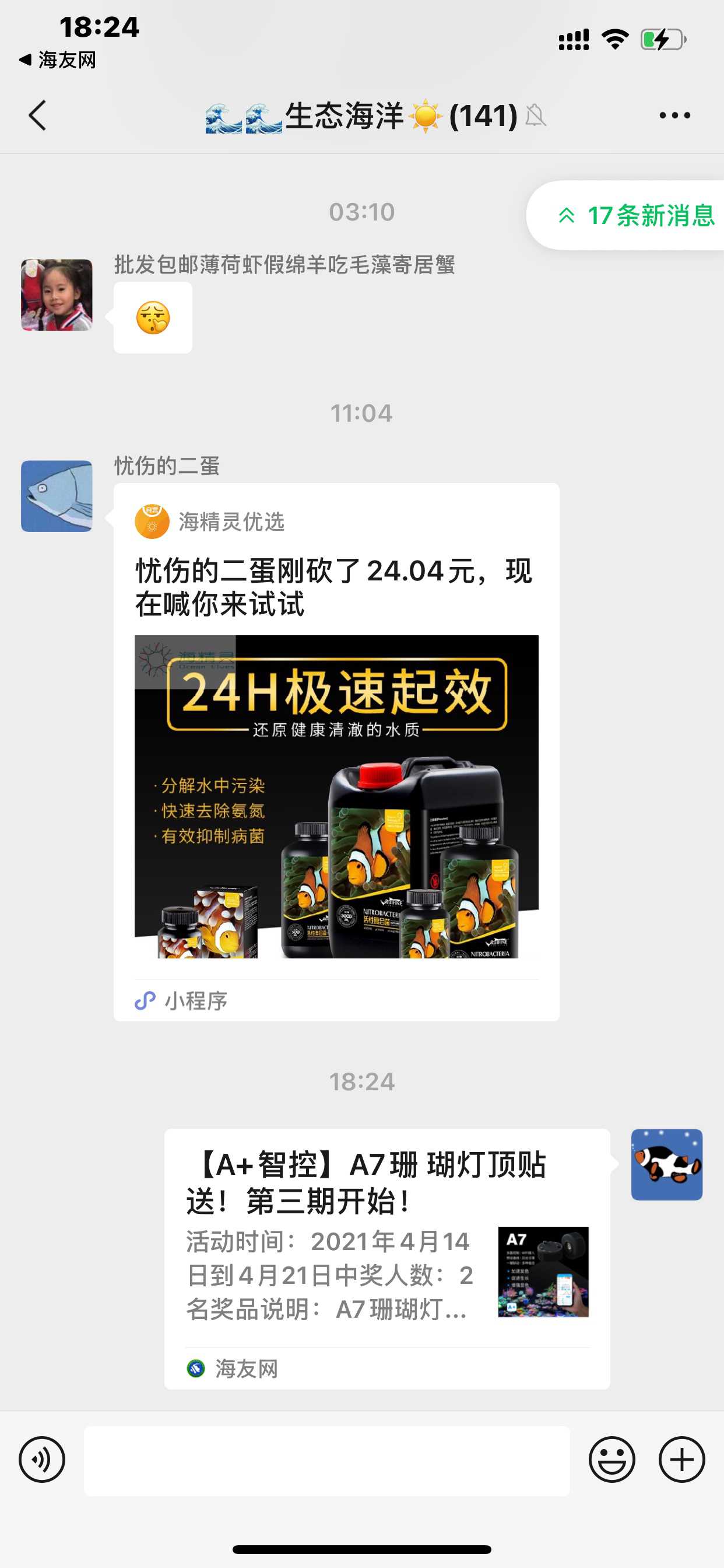This screenshot has height=1568, width=724.
Task: Open 忧伤的二蛋's profile avatar
Action: click(x=57, y=496)
